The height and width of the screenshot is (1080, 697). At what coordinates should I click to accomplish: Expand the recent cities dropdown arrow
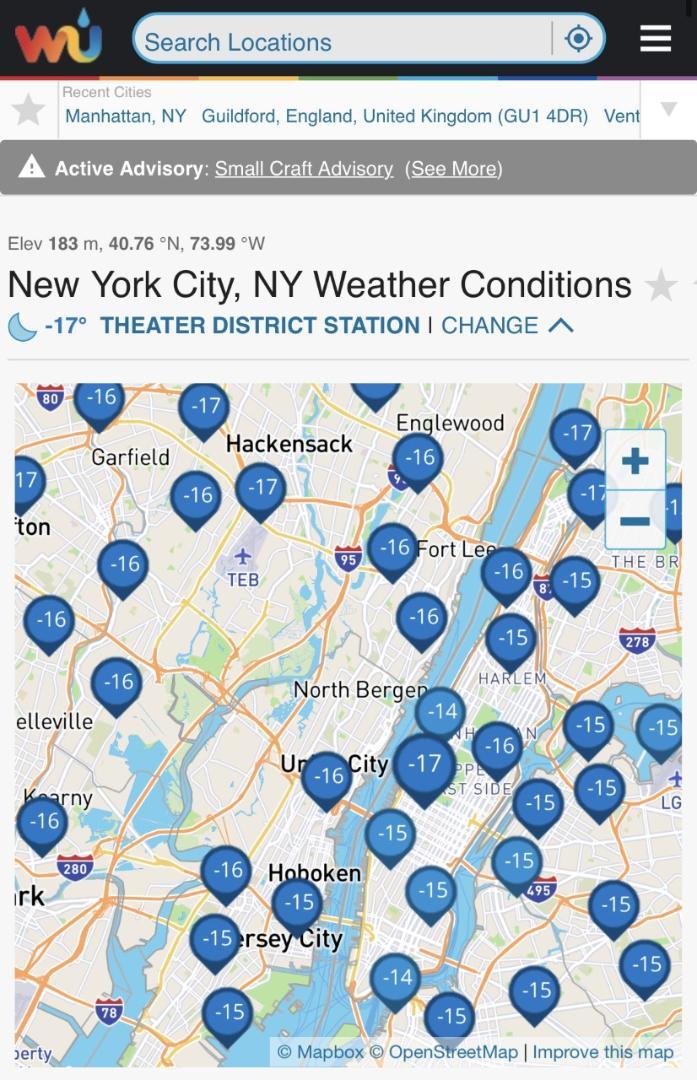point(668,108)
